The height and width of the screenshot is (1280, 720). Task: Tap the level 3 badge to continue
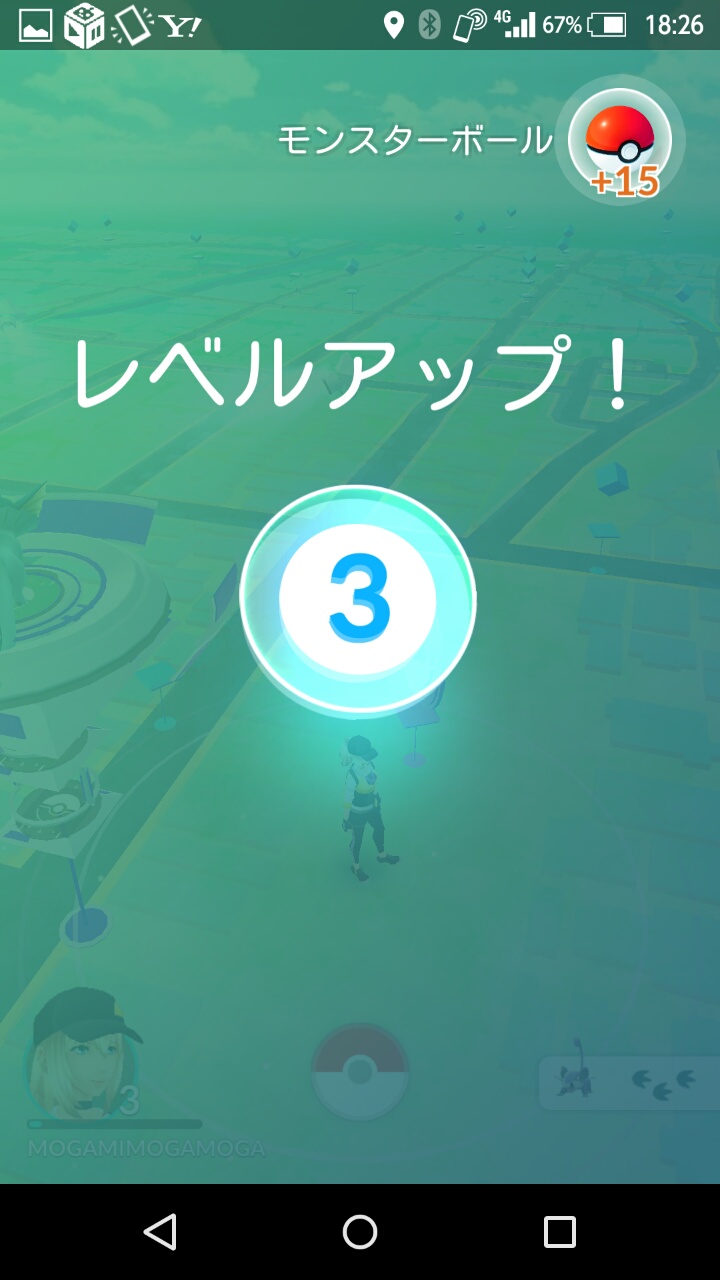(x=358, y=599)
